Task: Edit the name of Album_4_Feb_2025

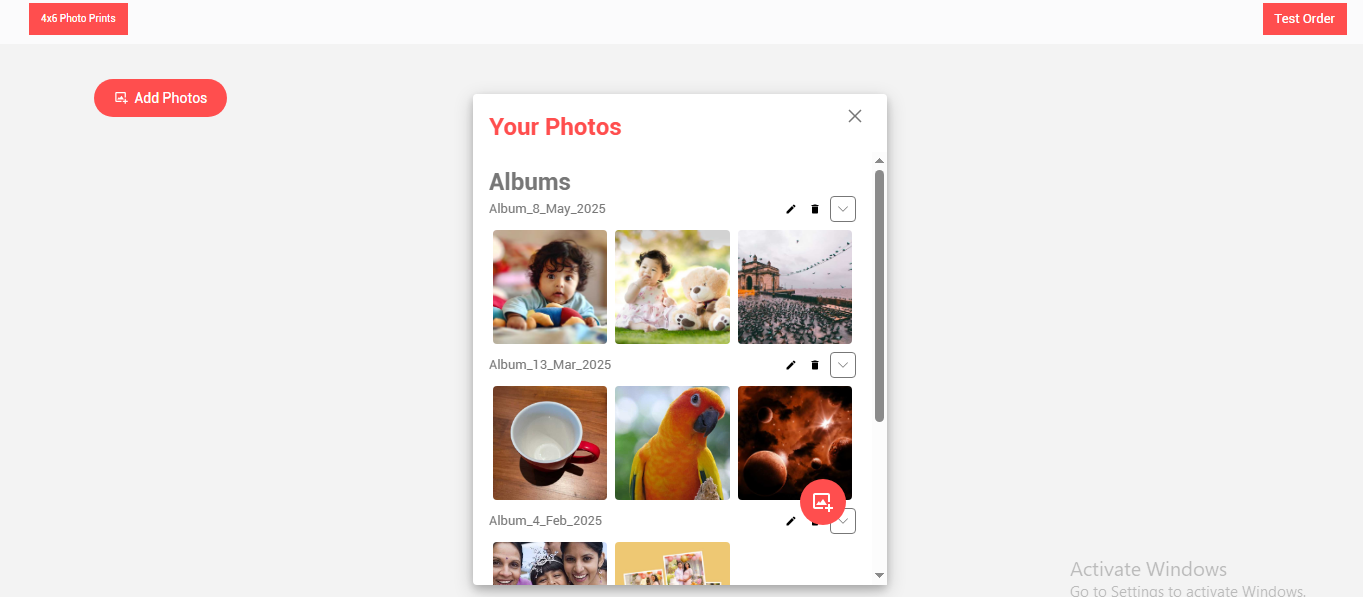Action: pyautogui.click(x=791, y=521)
